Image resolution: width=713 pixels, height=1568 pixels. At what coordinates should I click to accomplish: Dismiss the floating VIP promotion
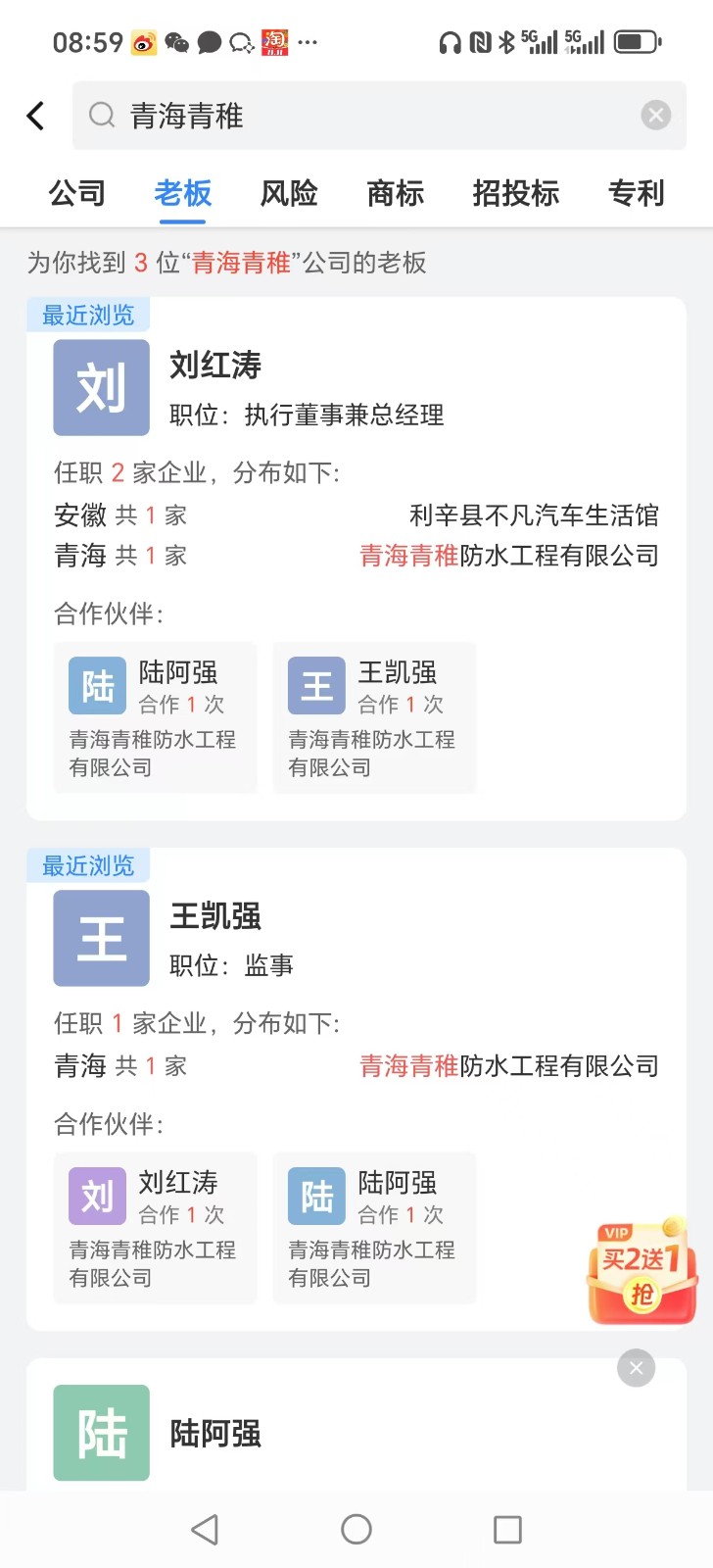636,1368
